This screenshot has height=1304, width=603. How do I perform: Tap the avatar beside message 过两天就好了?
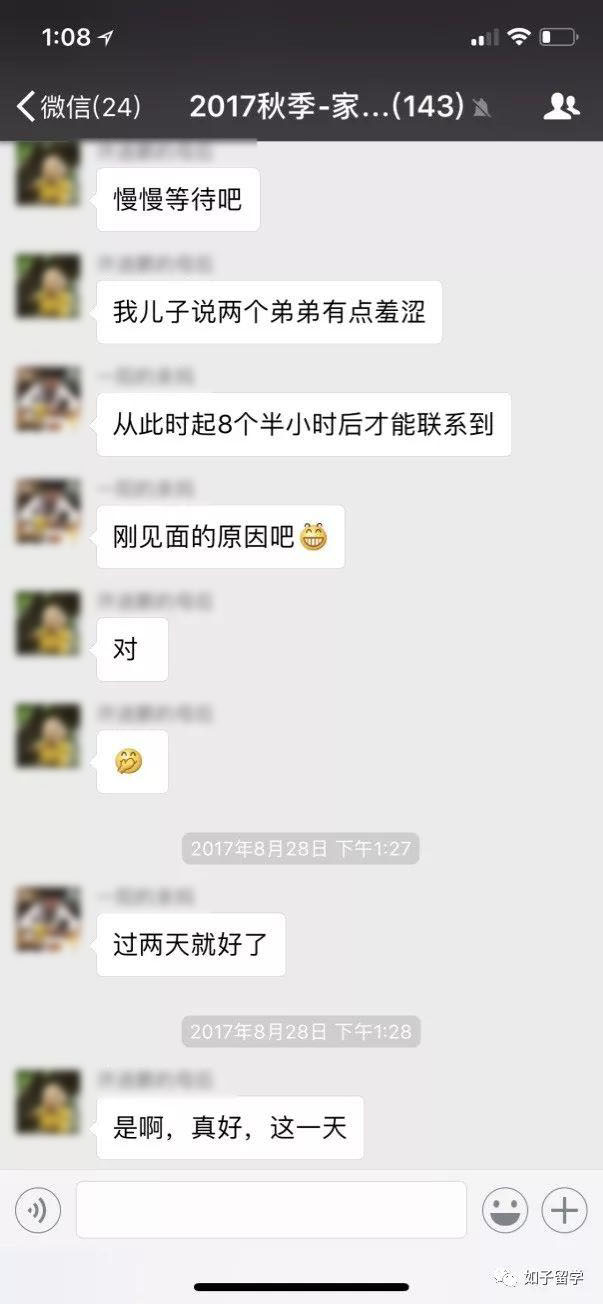point(48,919)
